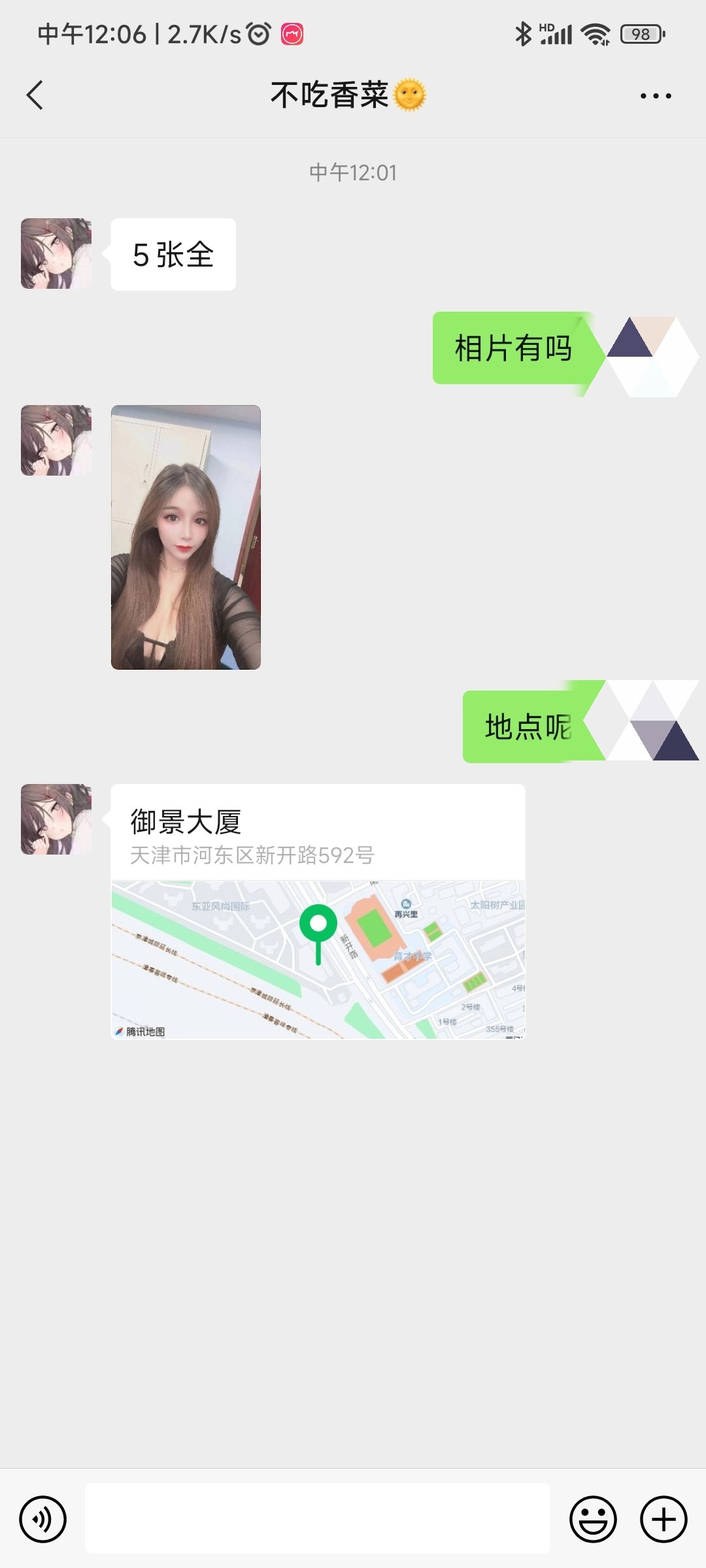Open the plus attachment menu
Image resolution: width=706 pixels, height=1568 pixels.
tap(663, 1519)
